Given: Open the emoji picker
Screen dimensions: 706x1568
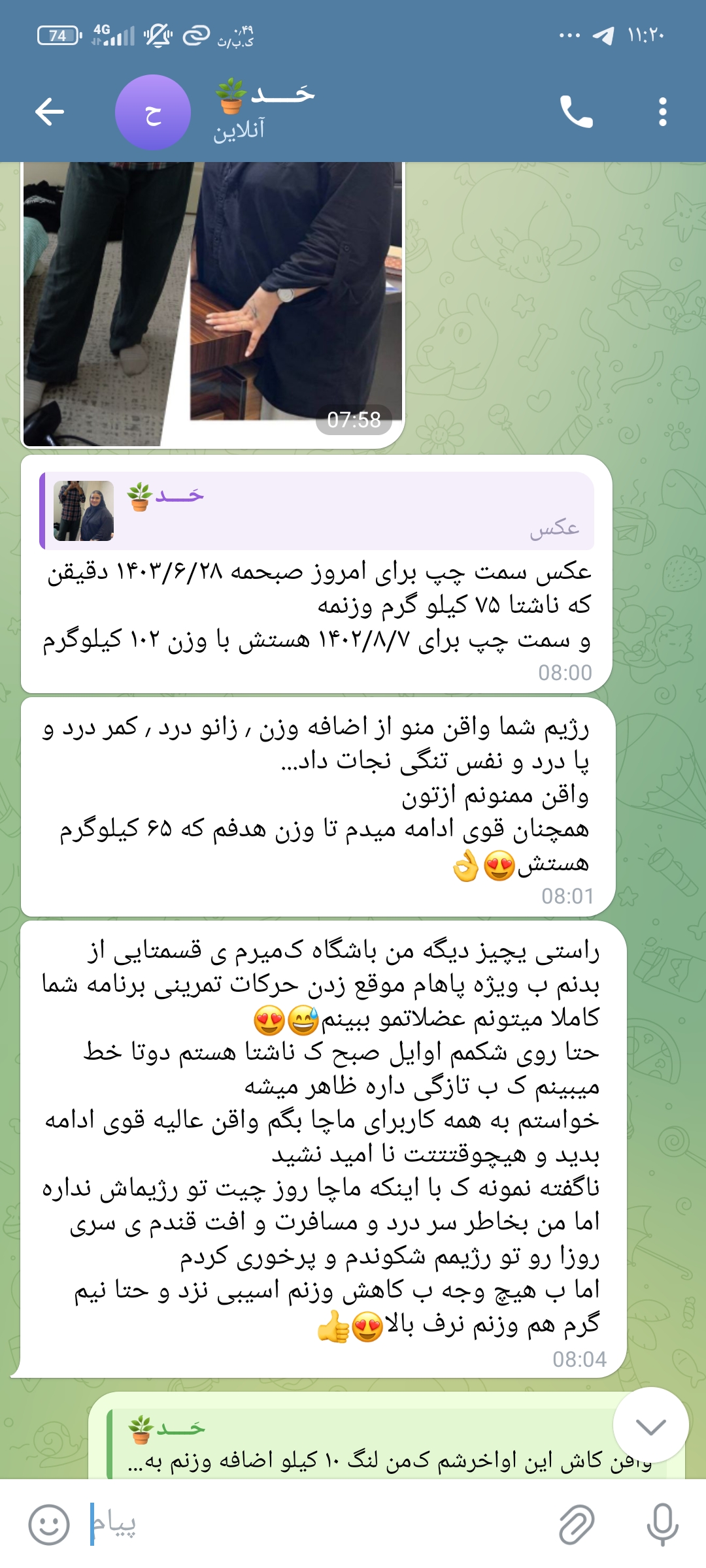Looking at the screenshot, I should click(x=49, y=1525).
